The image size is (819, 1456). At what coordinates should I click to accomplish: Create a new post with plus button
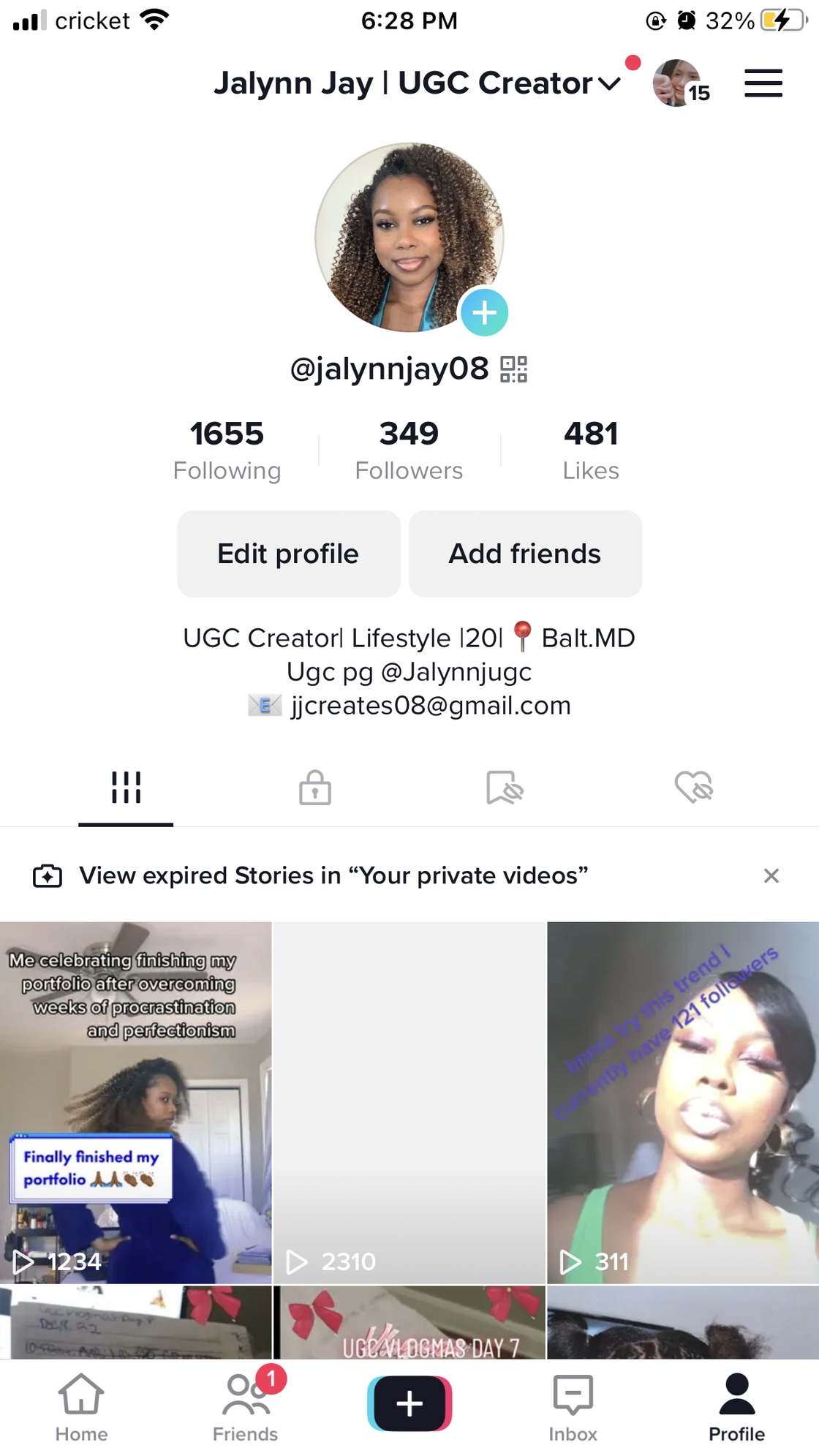[x=409, y=1403]
